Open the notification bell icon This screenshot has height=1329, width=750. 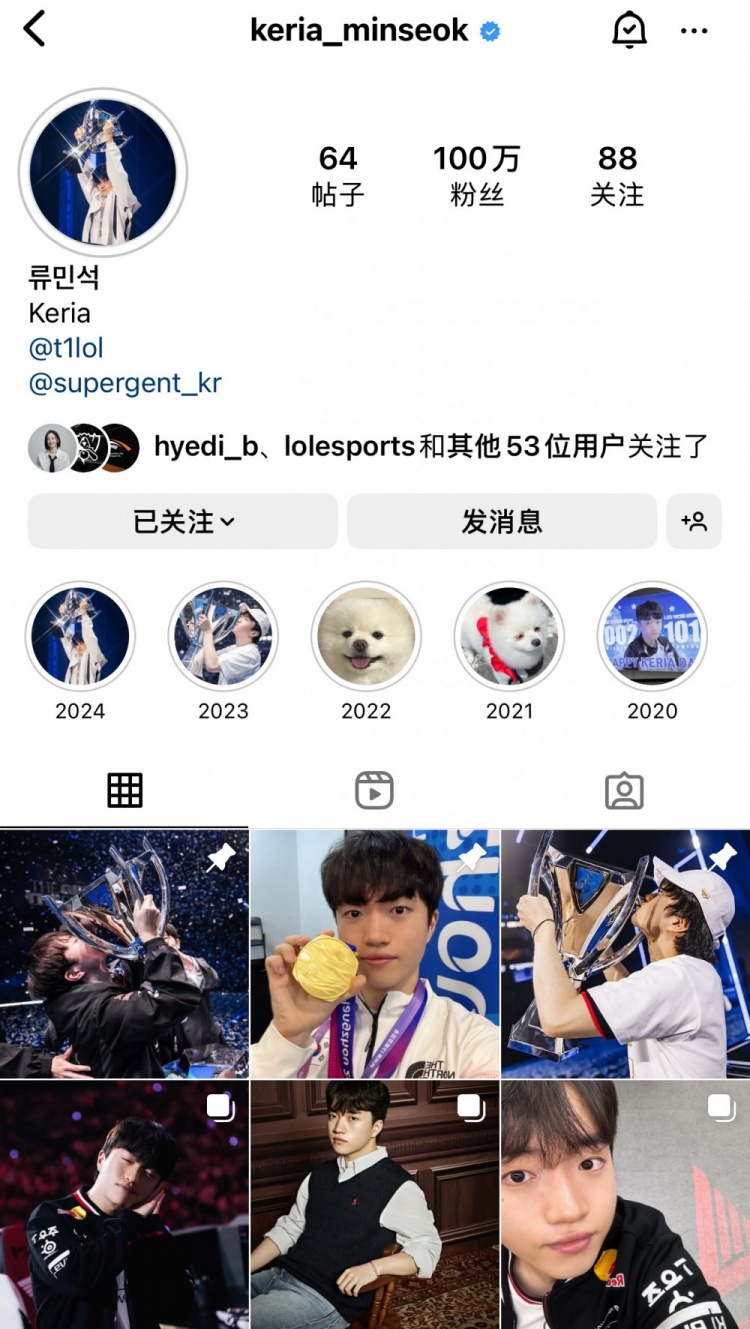point(629,30)
